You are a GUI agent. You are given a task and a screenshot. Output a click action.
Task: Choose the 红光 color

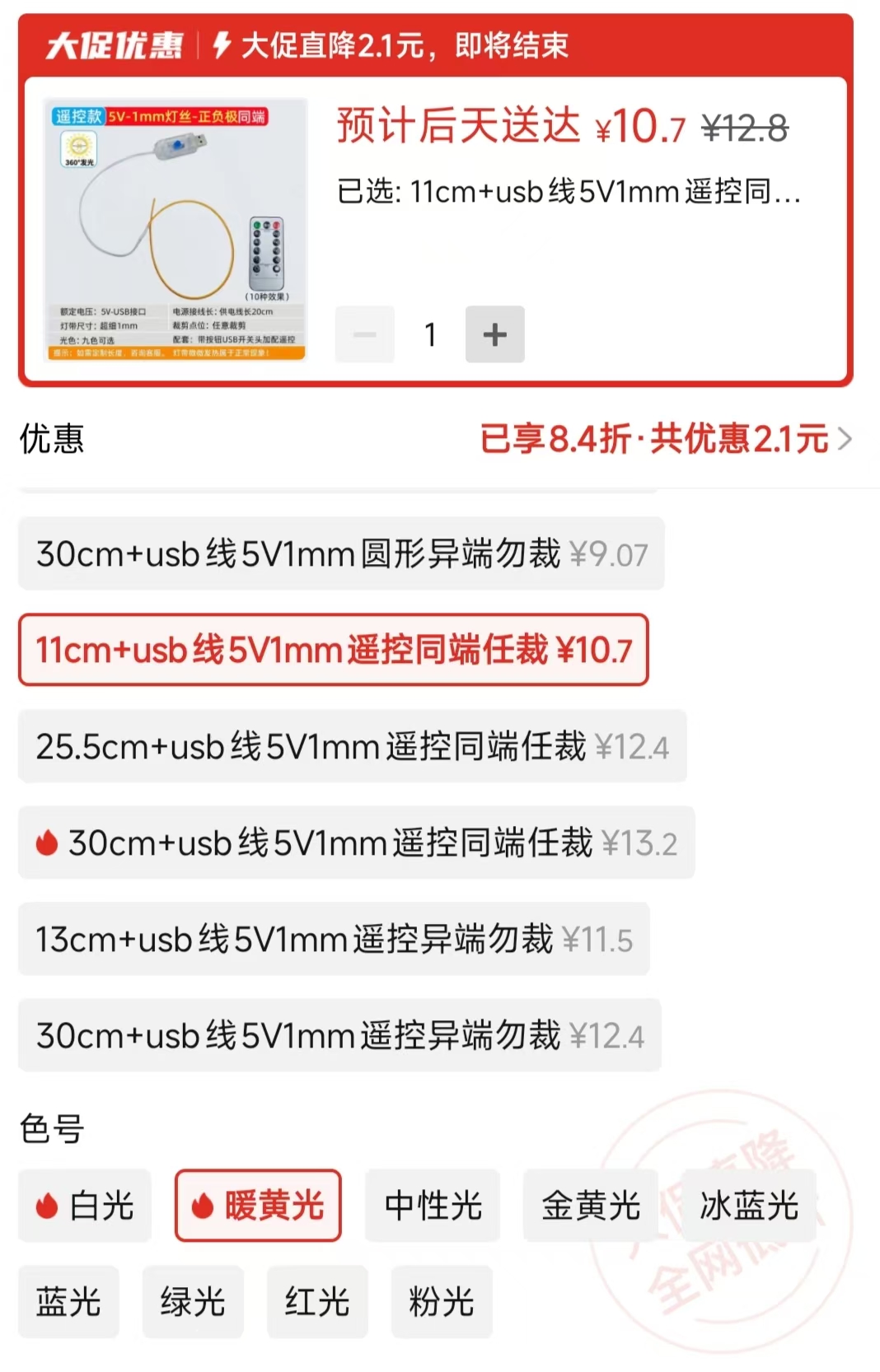tap(317, 1302)
